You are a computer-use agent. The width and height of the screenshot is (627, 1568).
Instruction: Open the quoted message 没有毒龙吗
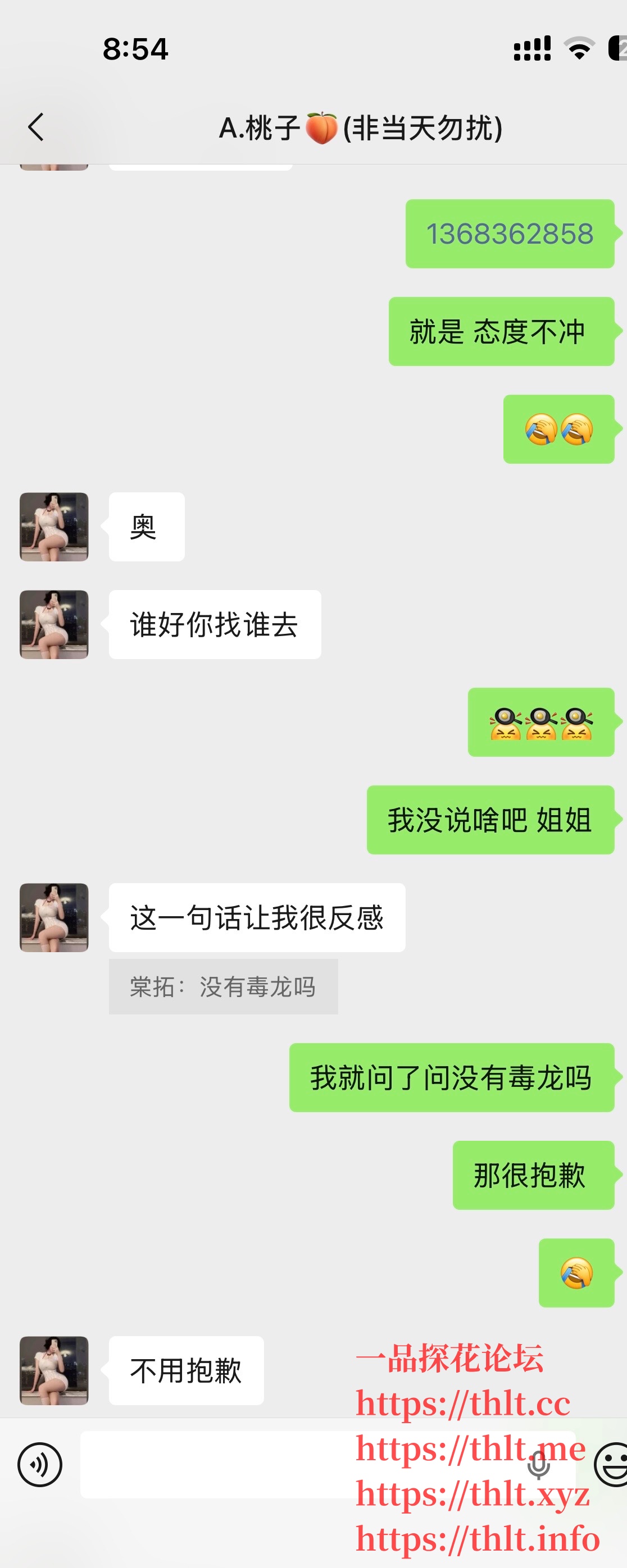coord(223,987)
